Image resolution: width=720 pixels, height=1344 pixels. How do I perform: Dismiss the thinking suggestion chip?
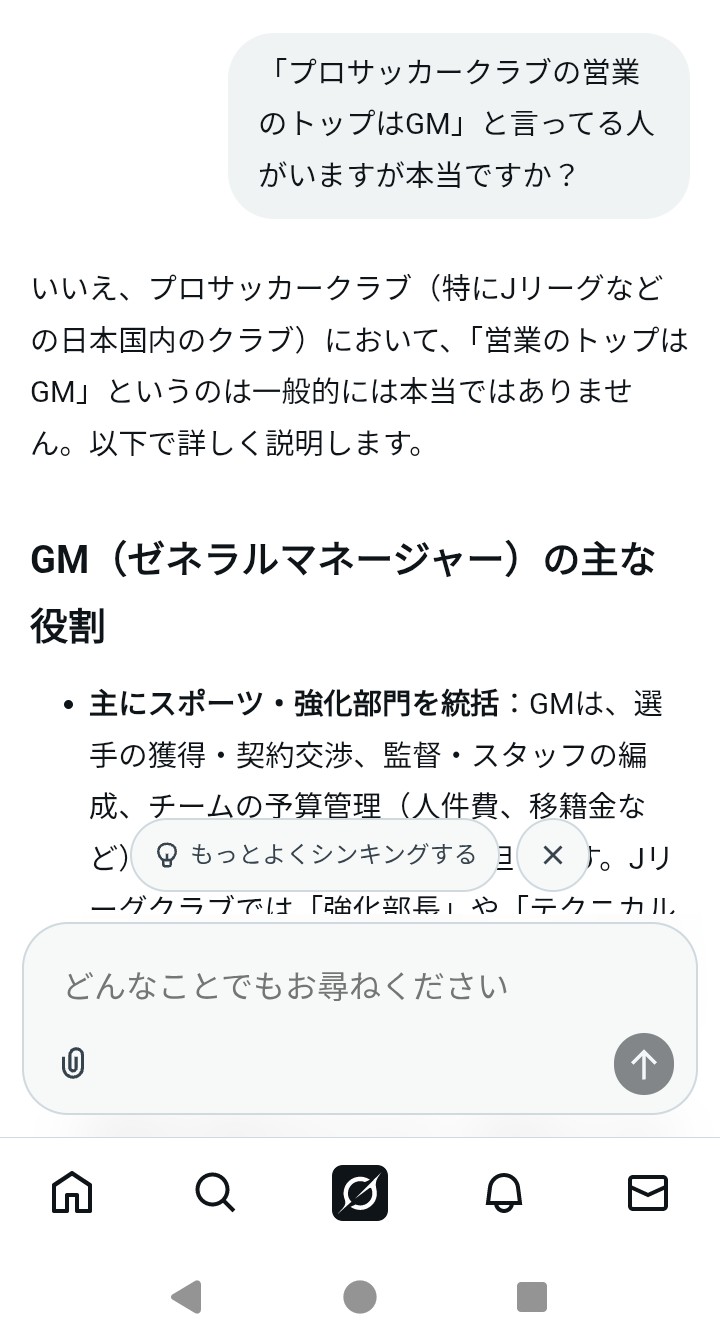pyautogui.click(x=553, y=855)
